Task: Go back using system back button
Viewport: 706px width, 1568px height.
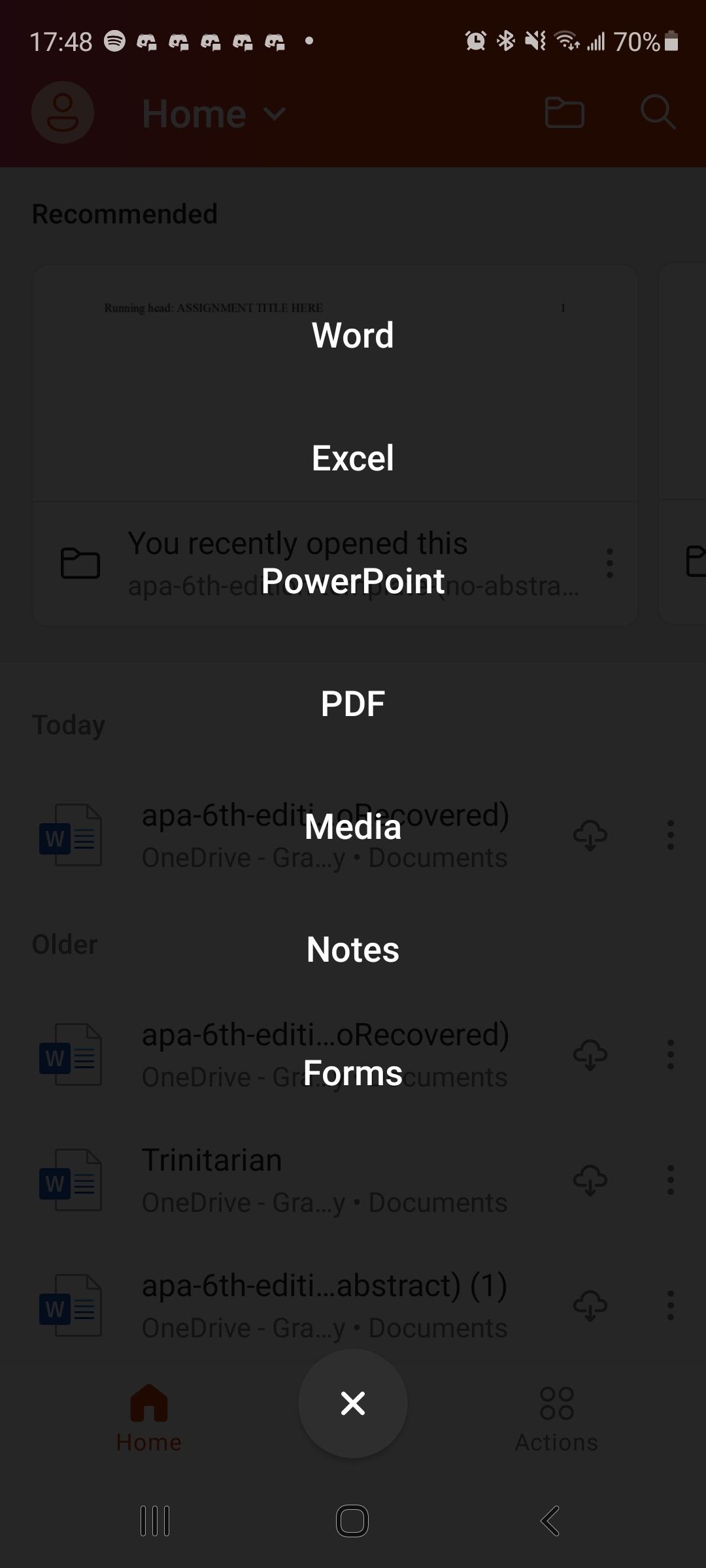Action: pos(550,1521)
